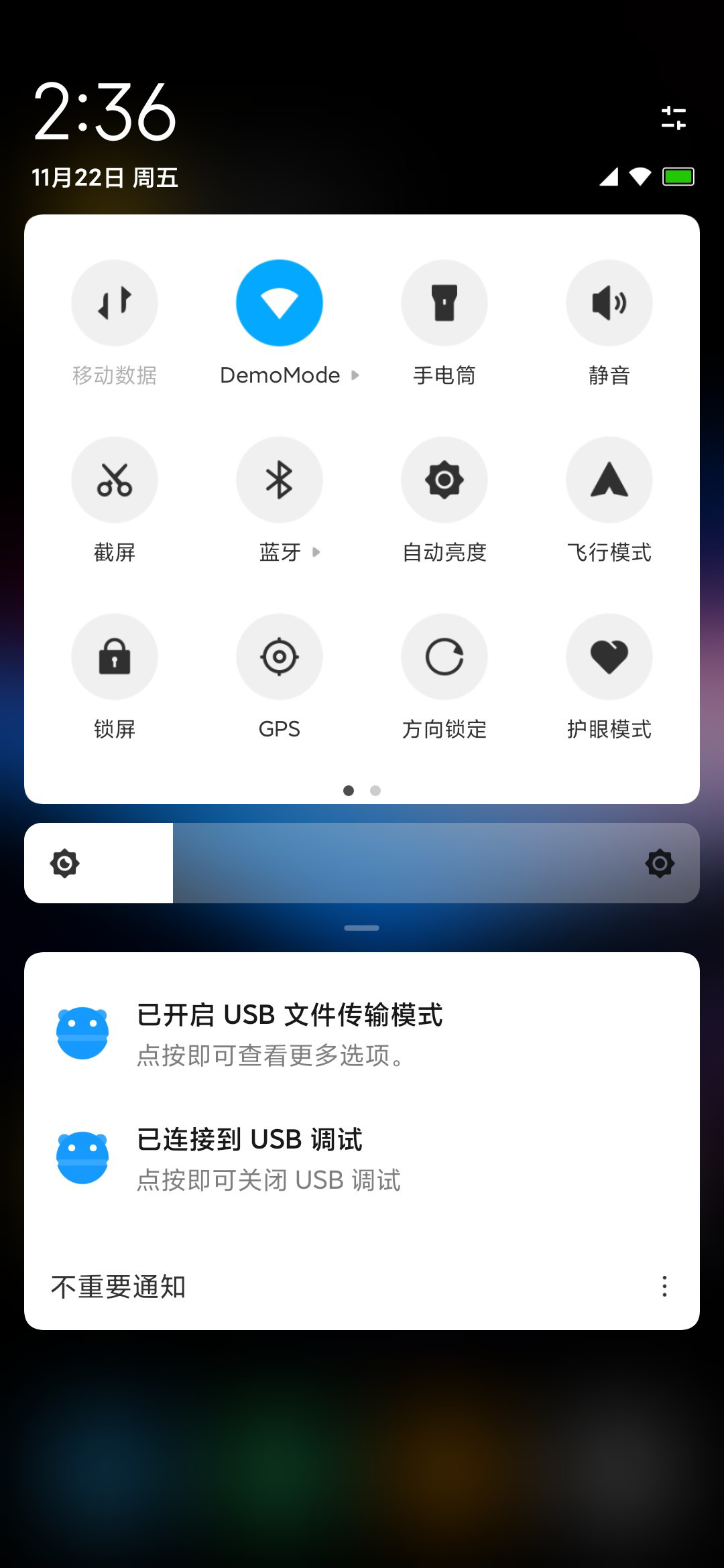The height and width of the screenshot is (1568, 724).
Task: Open 已开启 USB 文件传输模式 notification
Action: (362, 1034)
